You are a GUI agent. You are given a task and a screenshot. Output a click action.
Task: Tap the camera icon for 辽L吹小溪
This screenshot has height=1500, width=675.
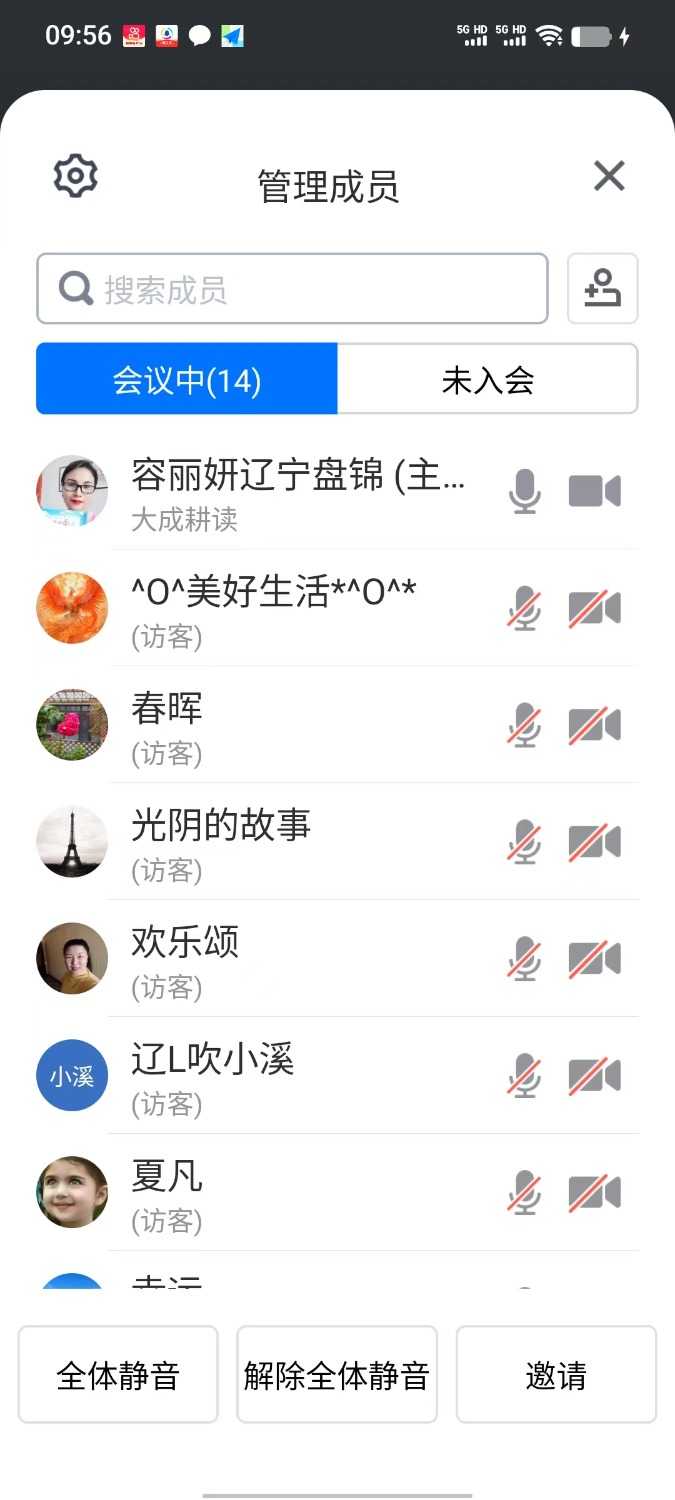(595, 1077)
